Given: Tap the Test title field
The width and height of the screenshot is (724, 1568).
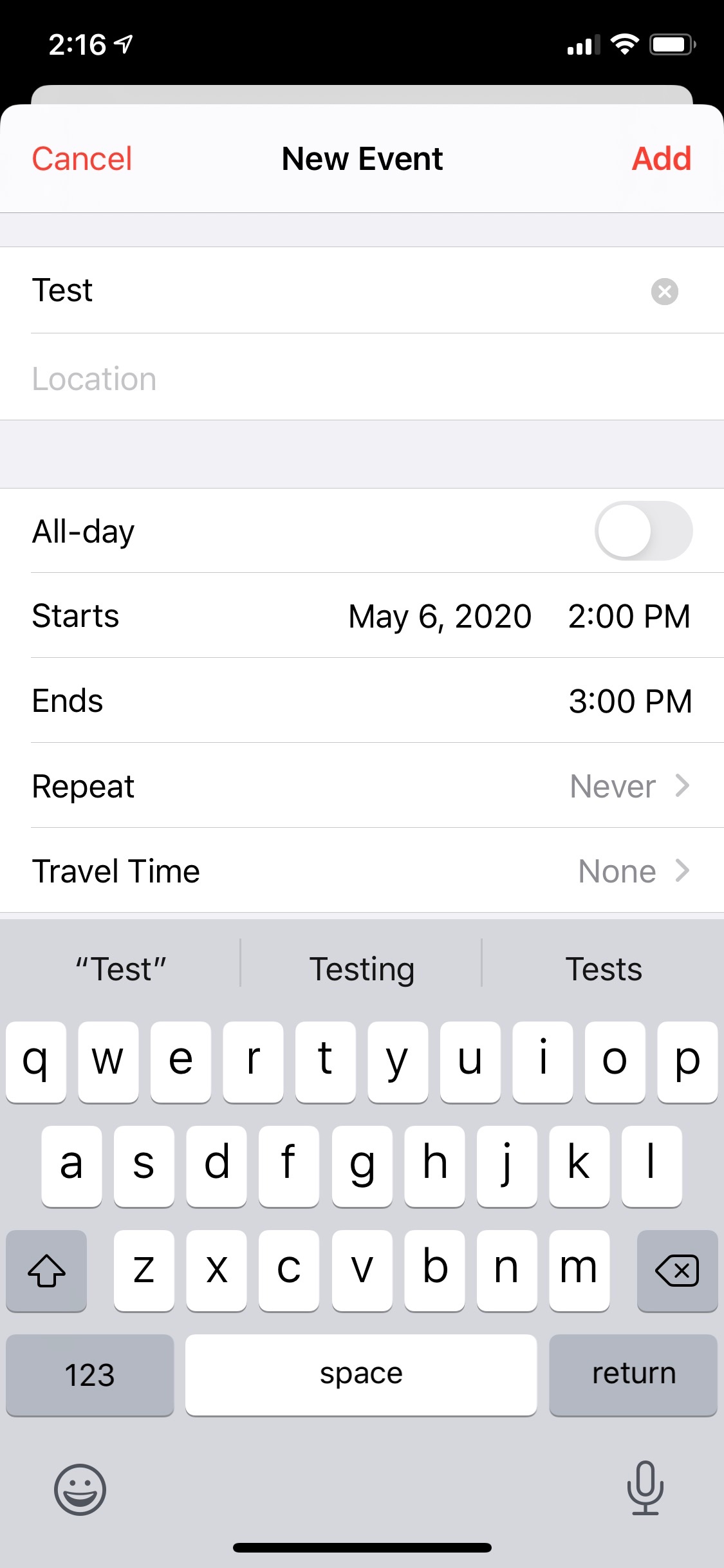Looking at the screenshot, I should (x=322, y=290).
